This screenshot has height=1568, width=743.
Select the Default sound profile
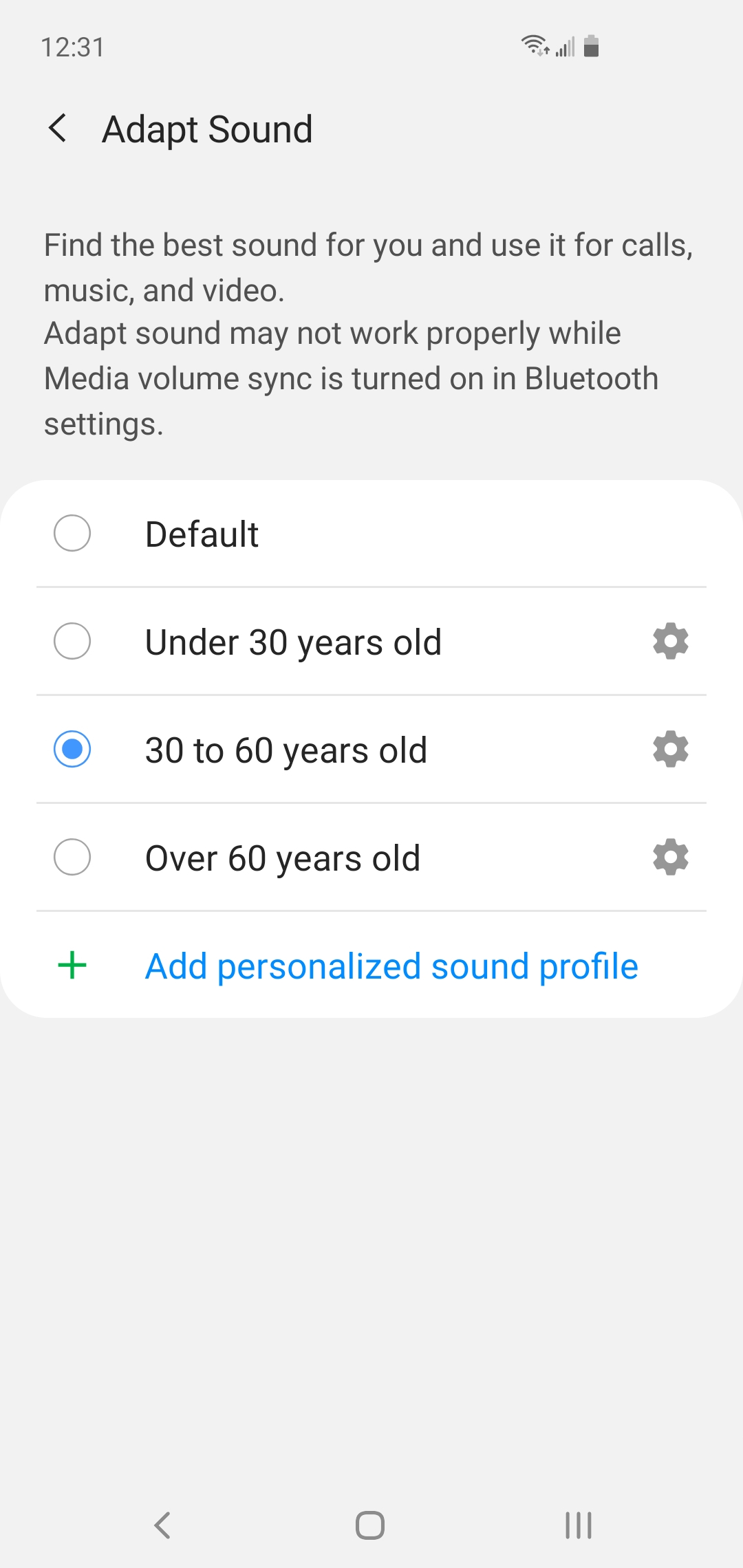point(72,534)
